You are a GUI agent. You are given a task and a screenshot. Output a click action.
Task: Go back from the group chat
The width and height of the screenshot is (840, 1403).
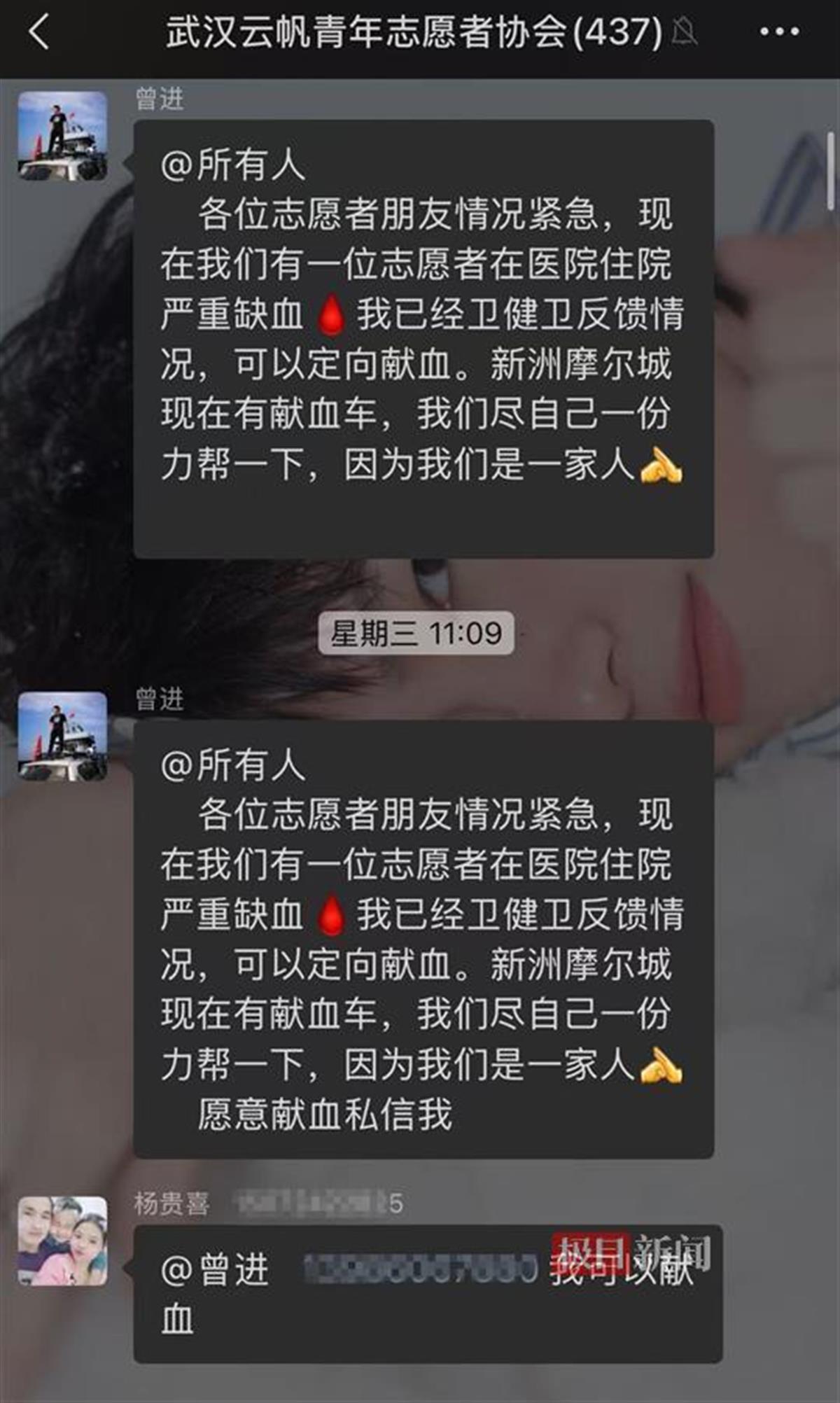tap(40, 32)
